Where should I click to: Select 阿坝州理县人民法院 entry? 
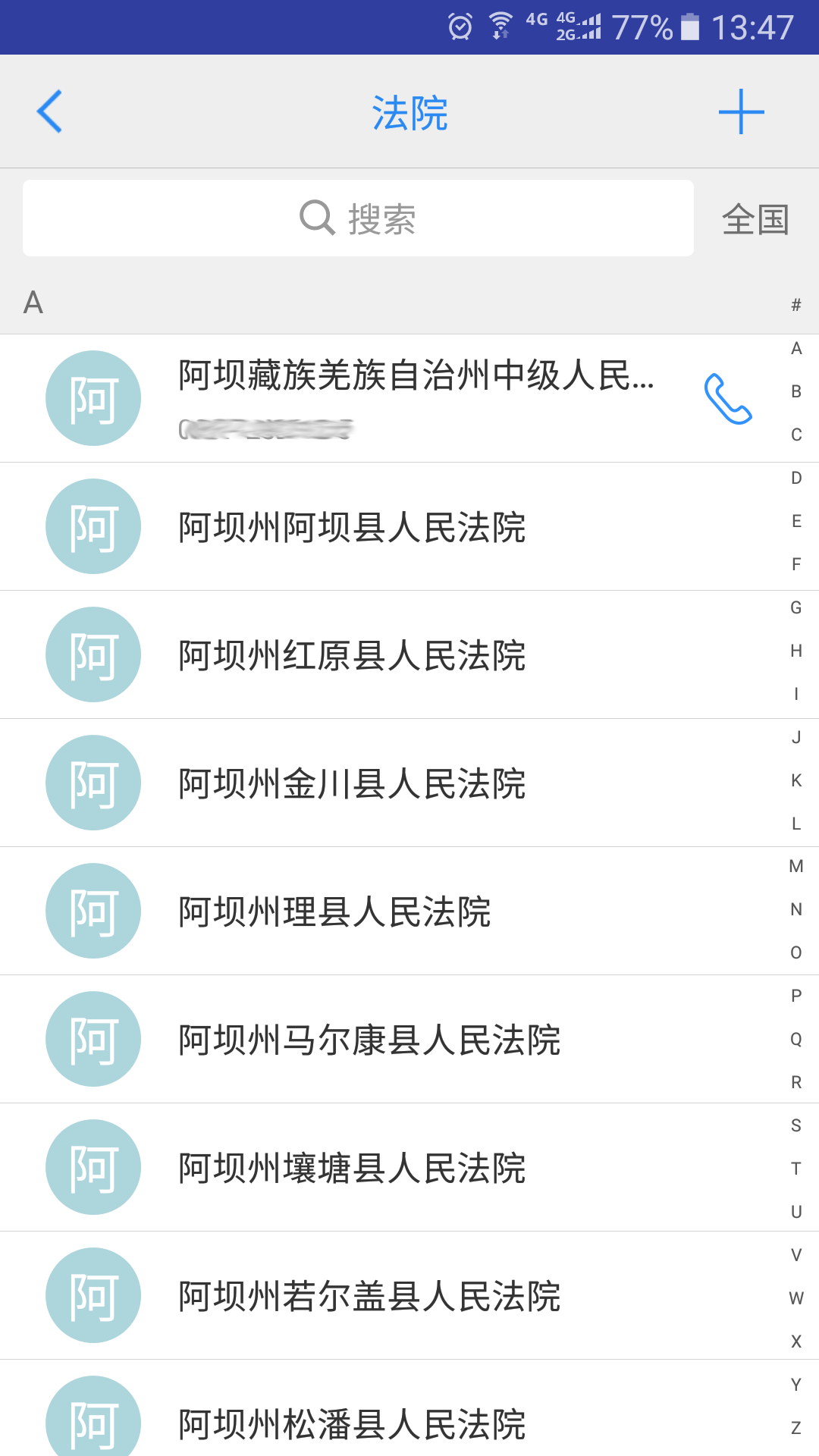pos(334,911)
